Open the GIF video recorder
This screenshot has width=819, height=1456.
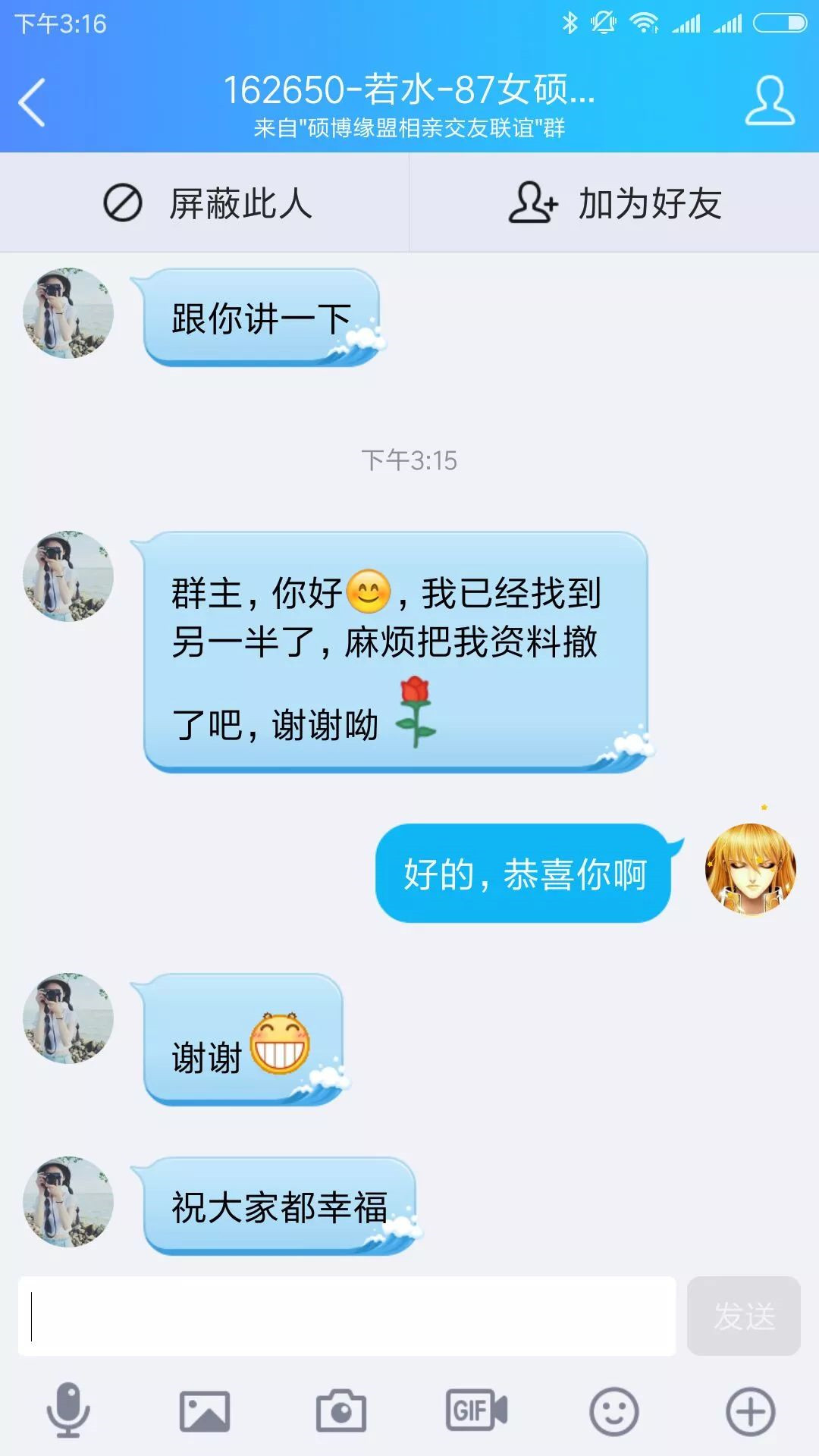pyautogui.click(x=477, y=1411)
